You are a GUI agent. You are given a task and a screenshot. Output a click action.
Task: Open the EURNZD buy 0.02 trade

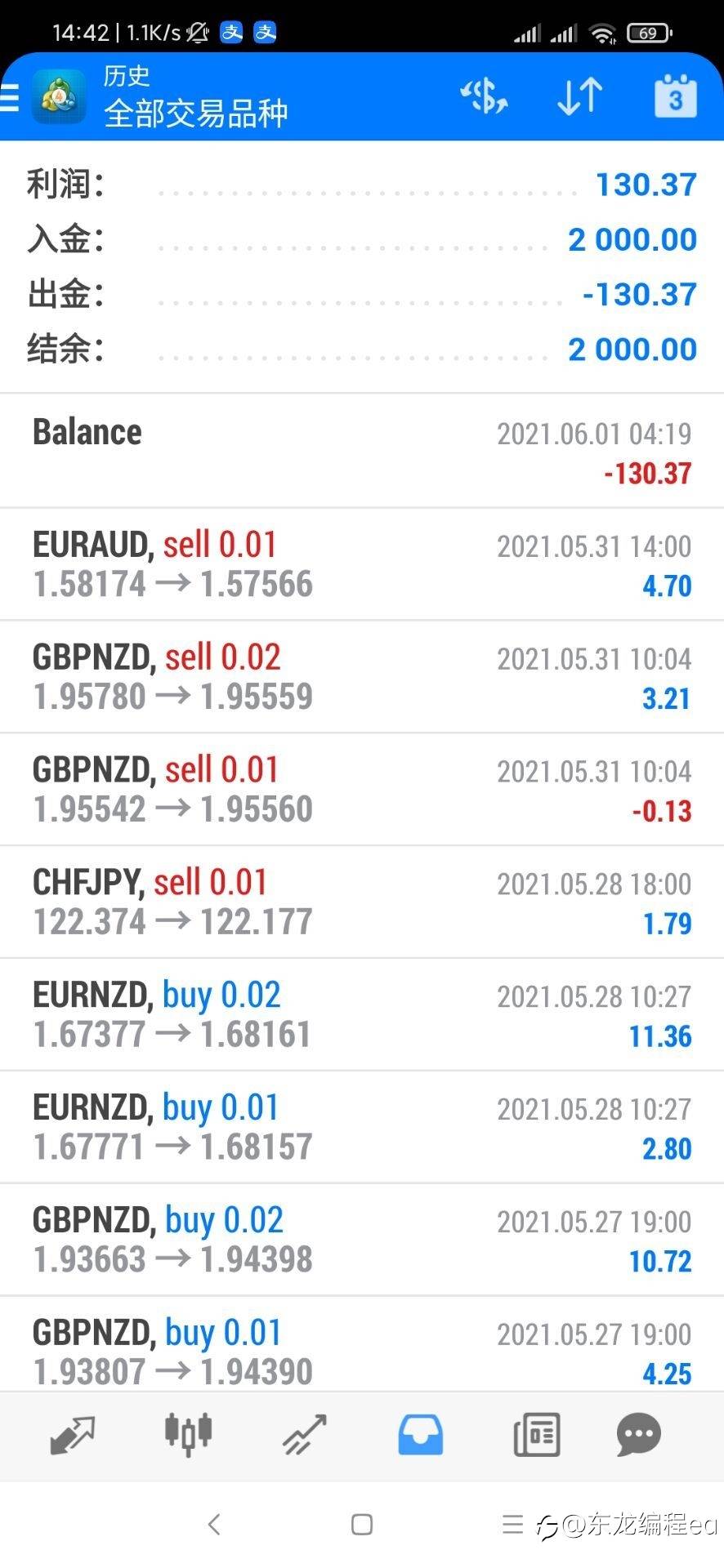pyautogui.click(x=362, y=1015)
